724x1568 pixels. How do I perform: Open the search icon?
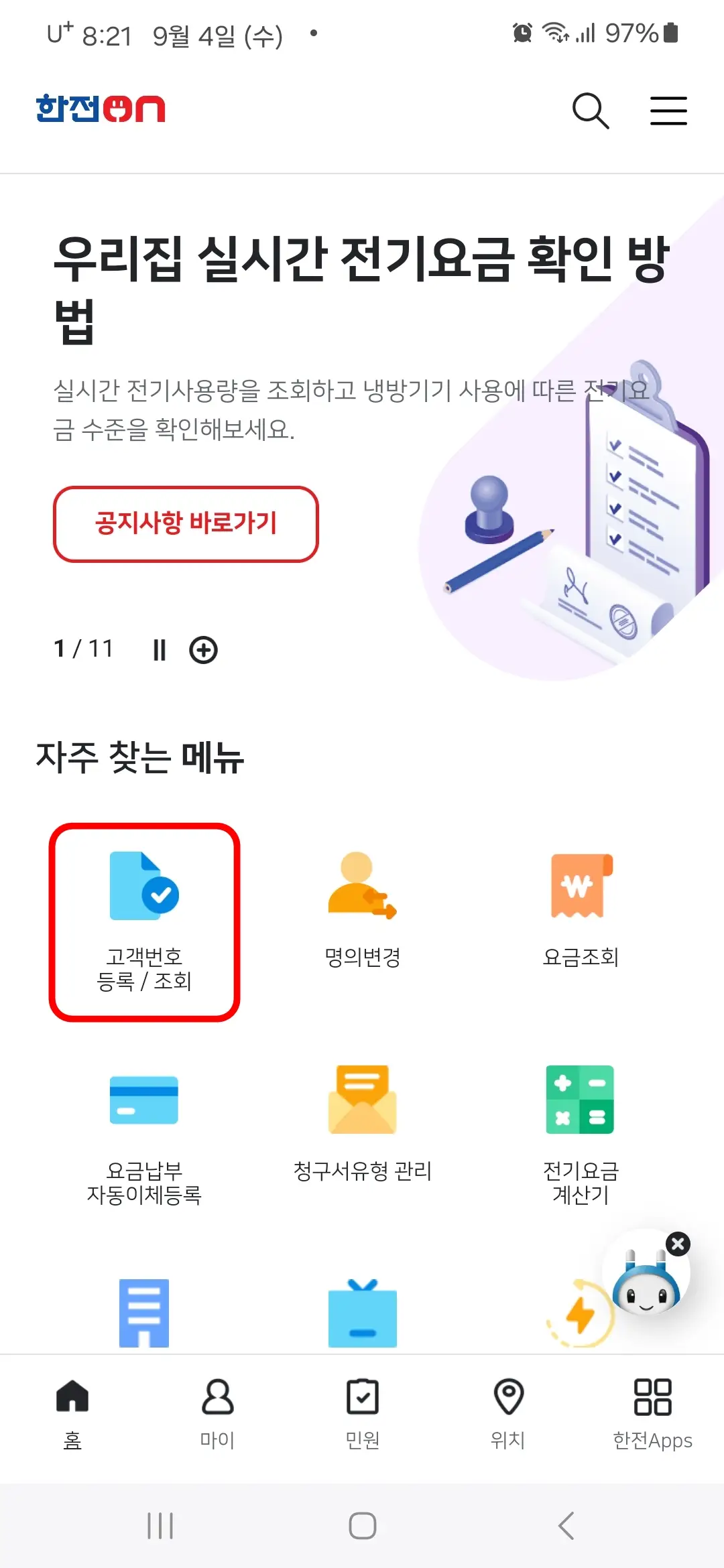(x=591, y=111)
